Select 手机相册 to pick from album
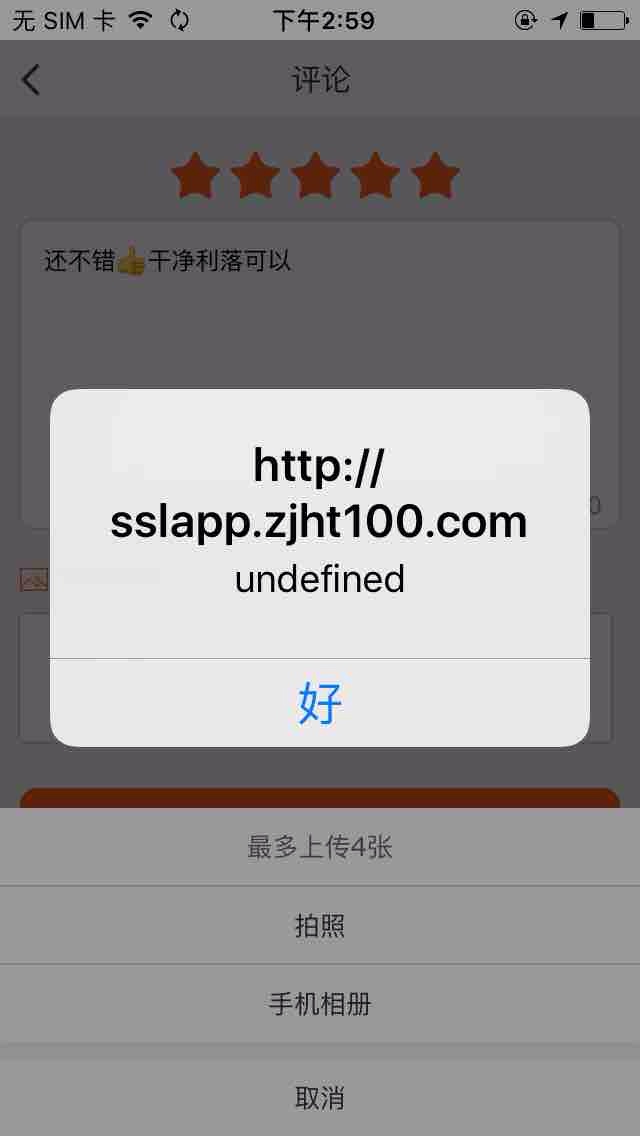Image resolution: width=640 pixels, height=1136 pixels. pos(320,1004)
